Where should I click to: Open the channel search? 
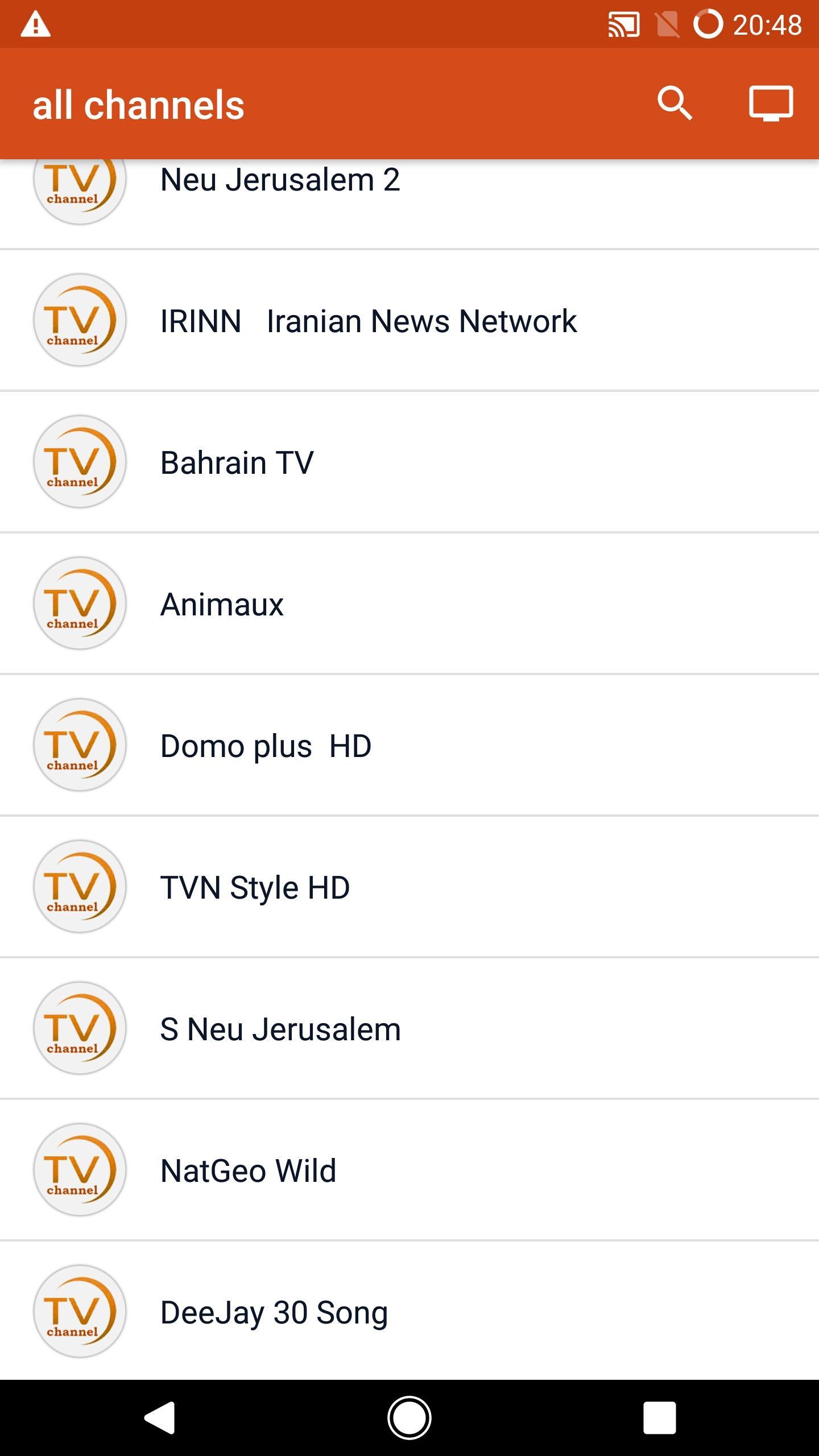click(675, 104)
